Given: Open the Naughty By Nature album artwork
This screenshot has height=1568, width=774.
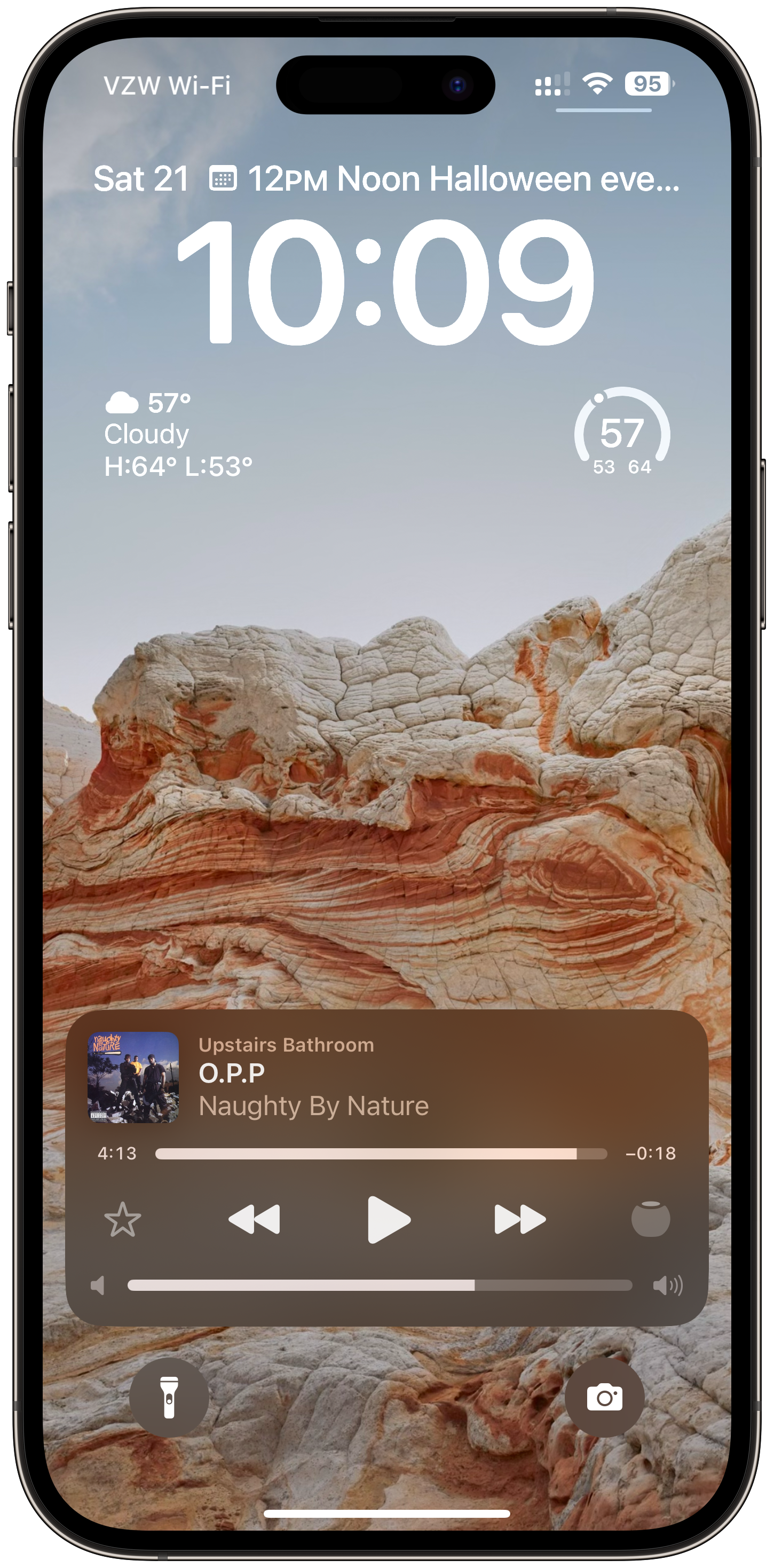Looking at the screenshot, I should point(133,1077).
